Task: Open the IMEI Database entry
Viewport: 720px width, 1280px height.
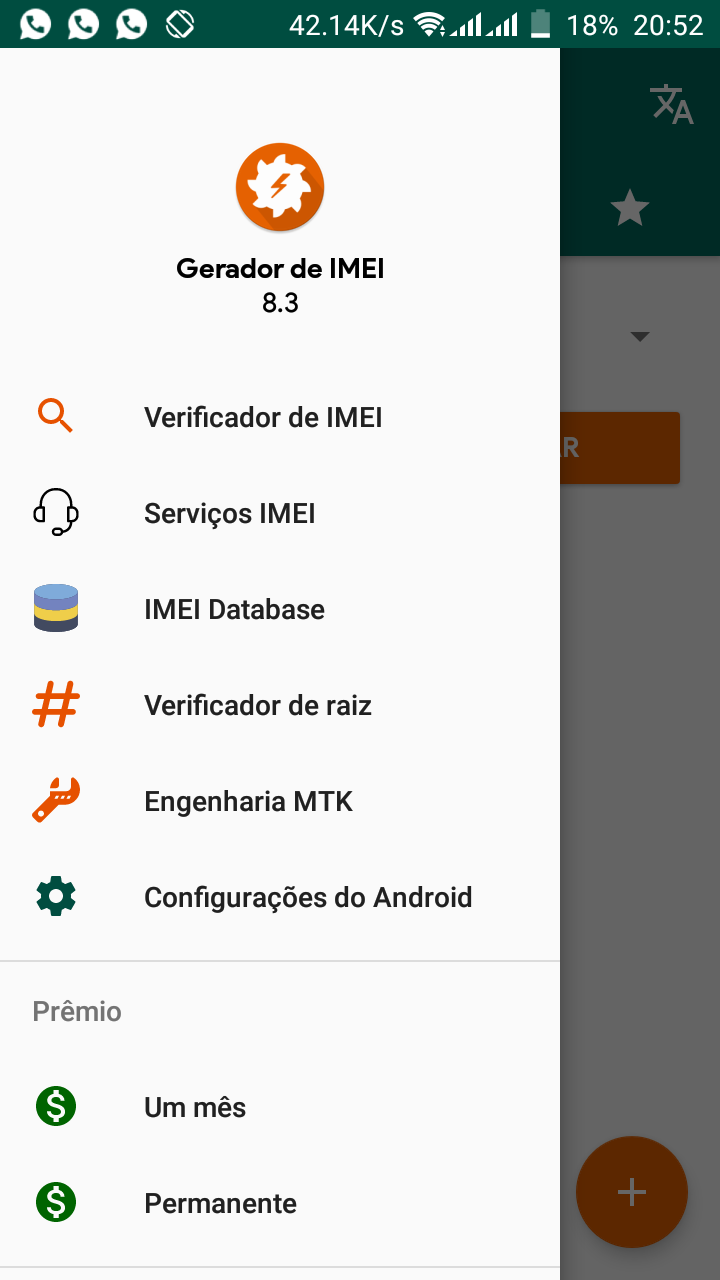Action: [x=234, y=609]
